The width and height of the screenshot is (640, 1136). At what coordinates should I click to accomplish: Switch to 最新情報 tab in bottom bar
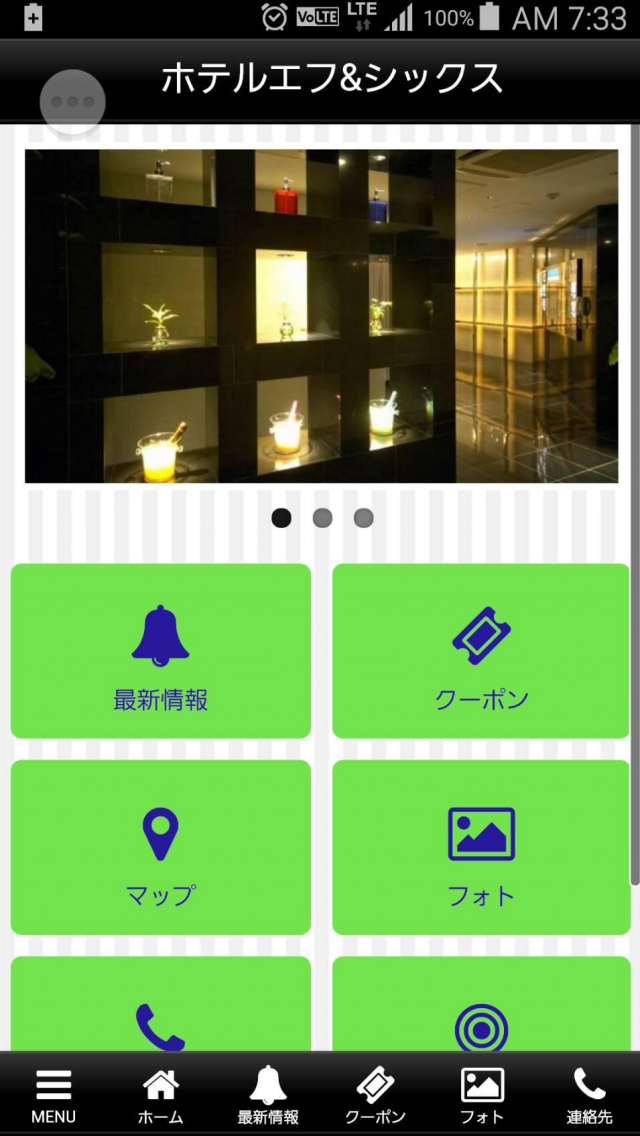pos(268,1095)
